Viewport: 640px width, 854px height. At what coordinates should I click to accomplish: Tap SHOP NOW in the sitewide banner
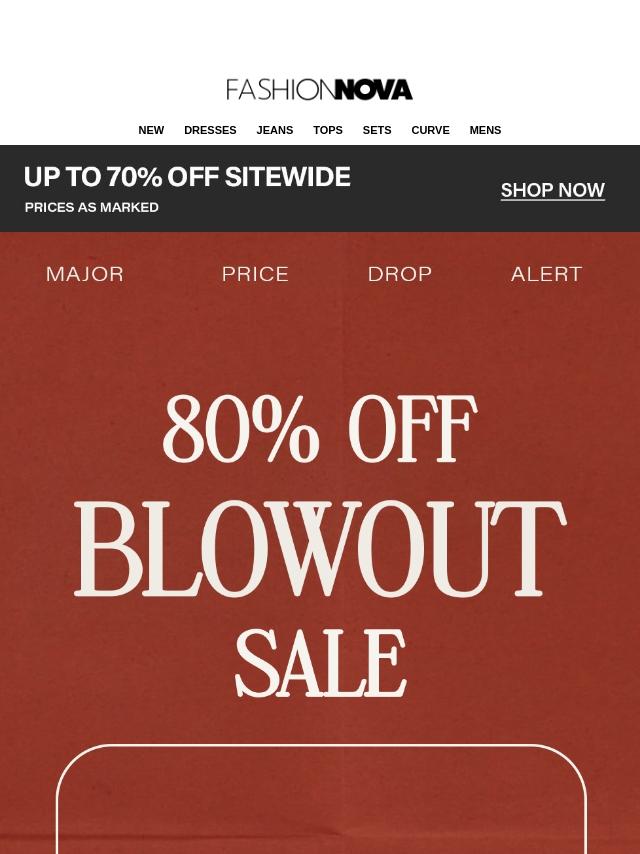552,190
